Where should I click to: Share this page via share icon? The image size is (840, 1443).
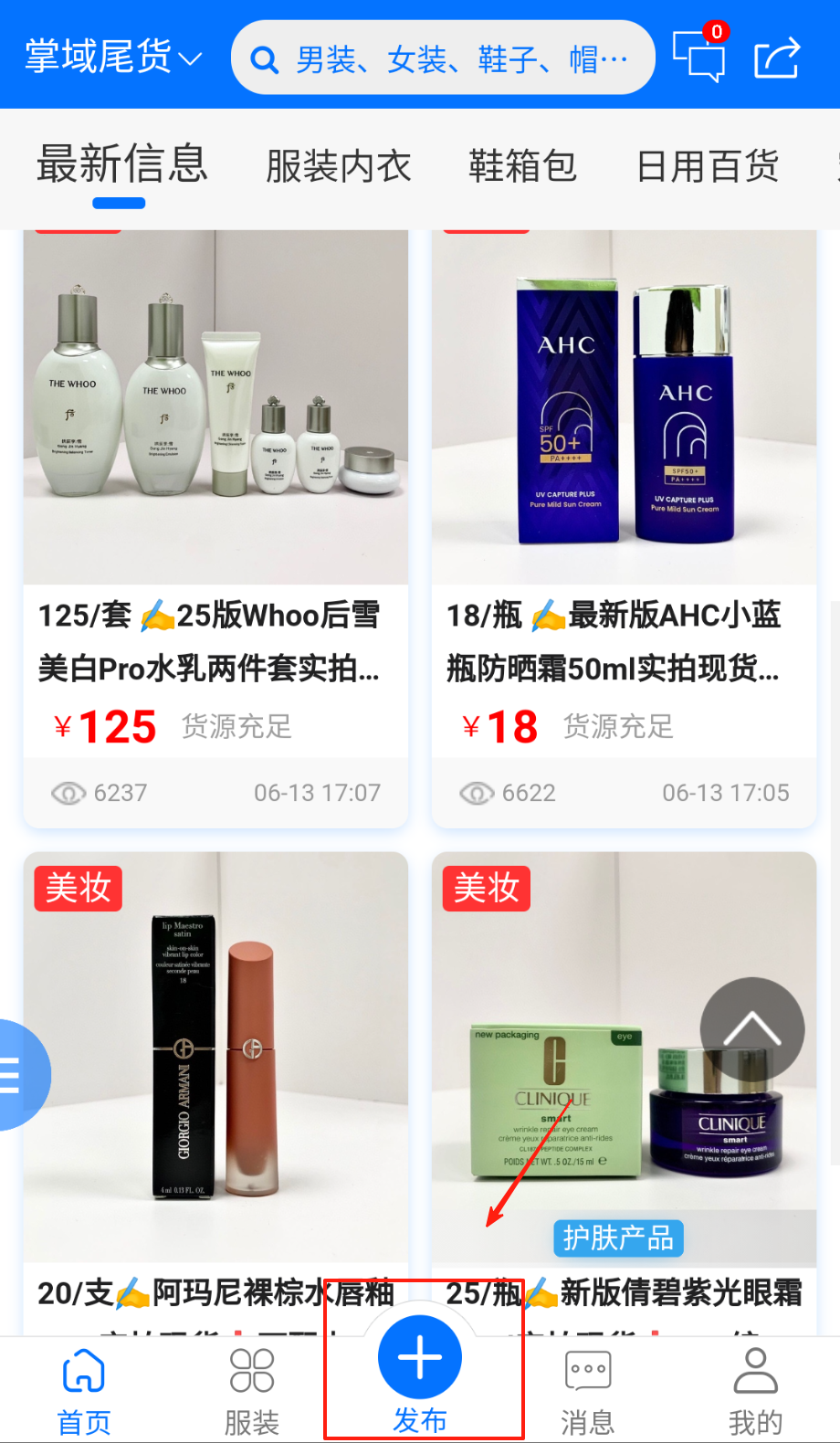click(x=777, y=58)
